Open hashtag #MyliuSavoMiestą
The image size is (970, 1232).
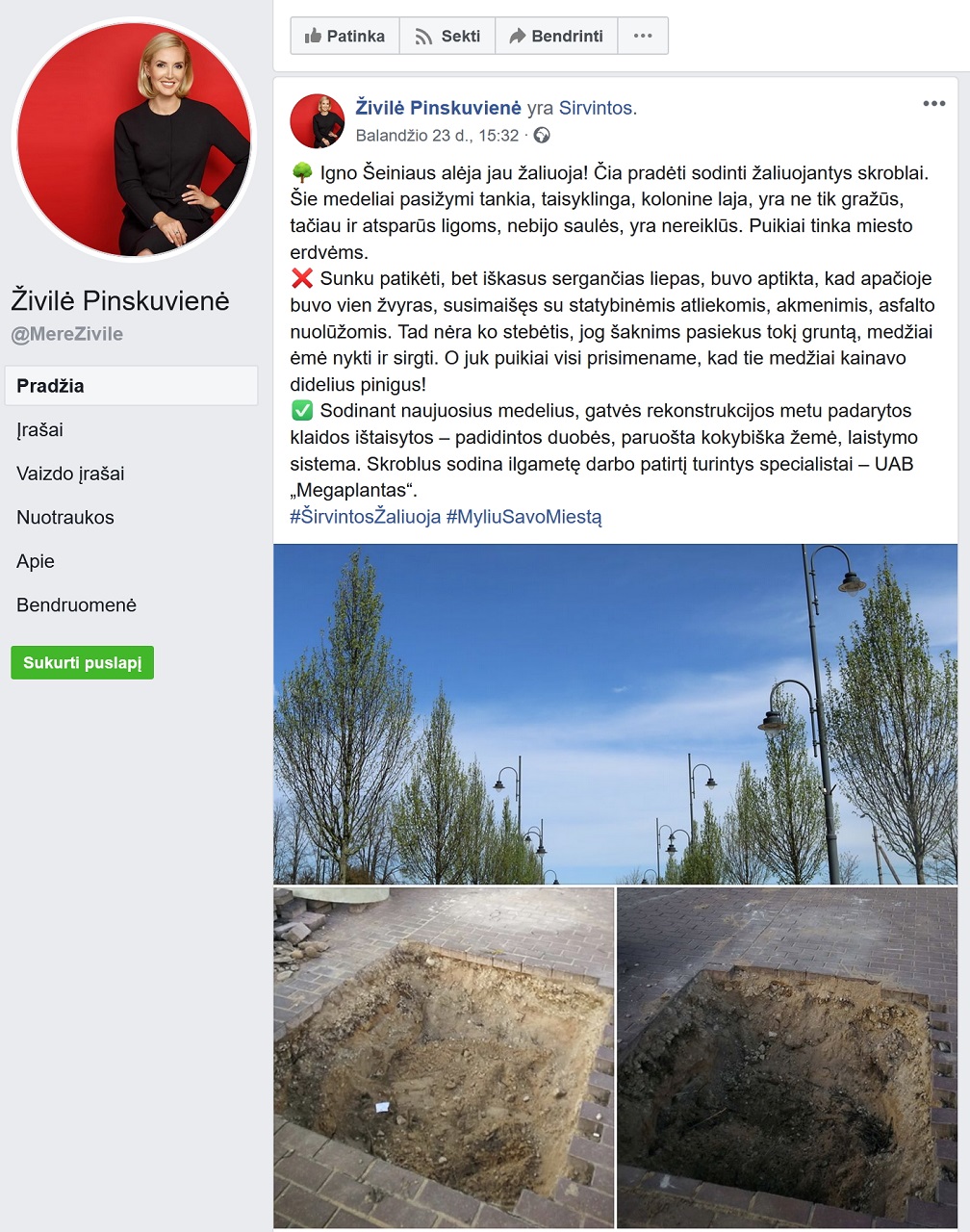click(x=523, y=517)
